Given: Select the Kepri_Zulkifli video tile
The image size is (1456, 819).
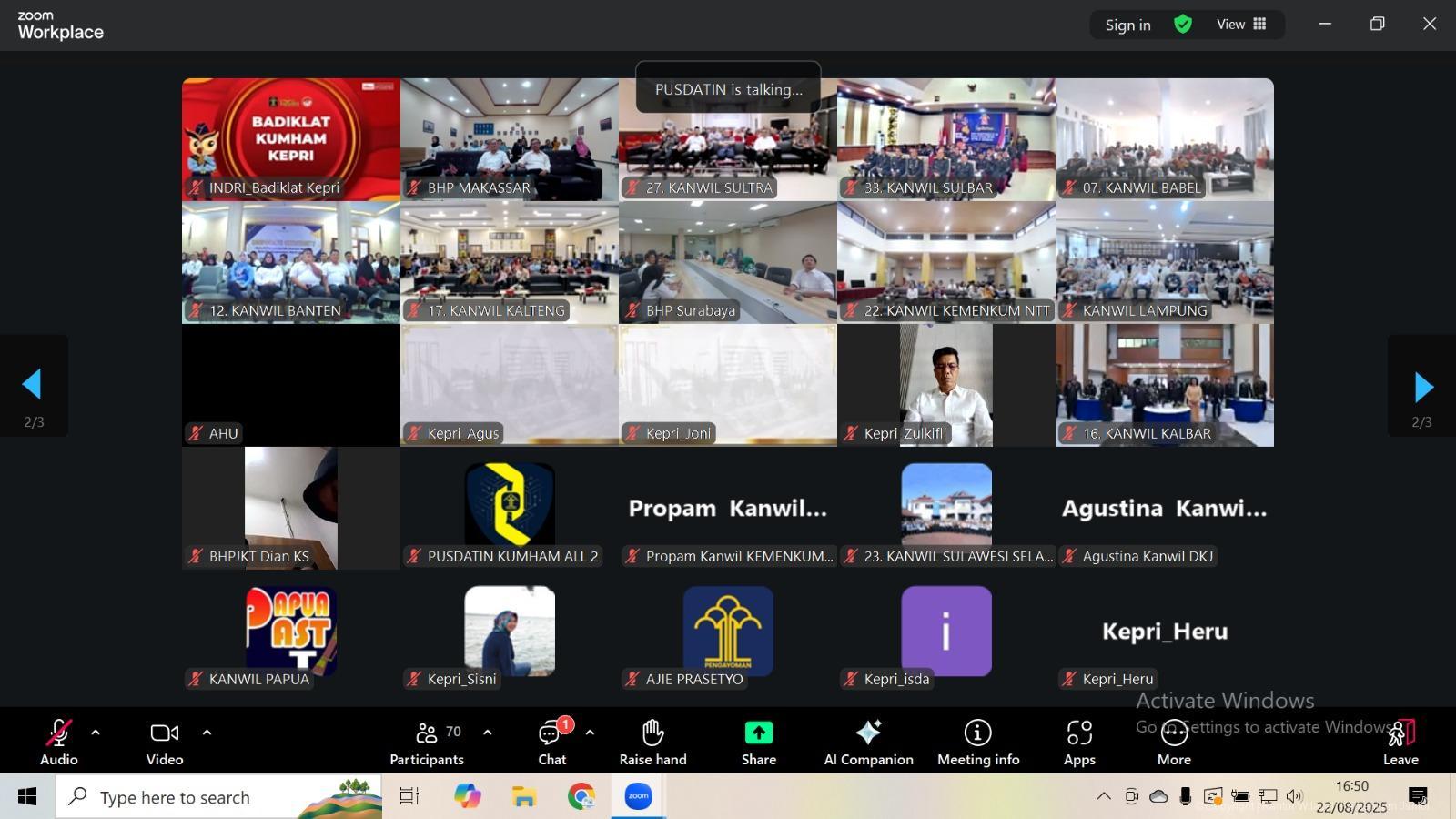Looking at the screenshot, I should pyautogui.click(x=946, y=385).
